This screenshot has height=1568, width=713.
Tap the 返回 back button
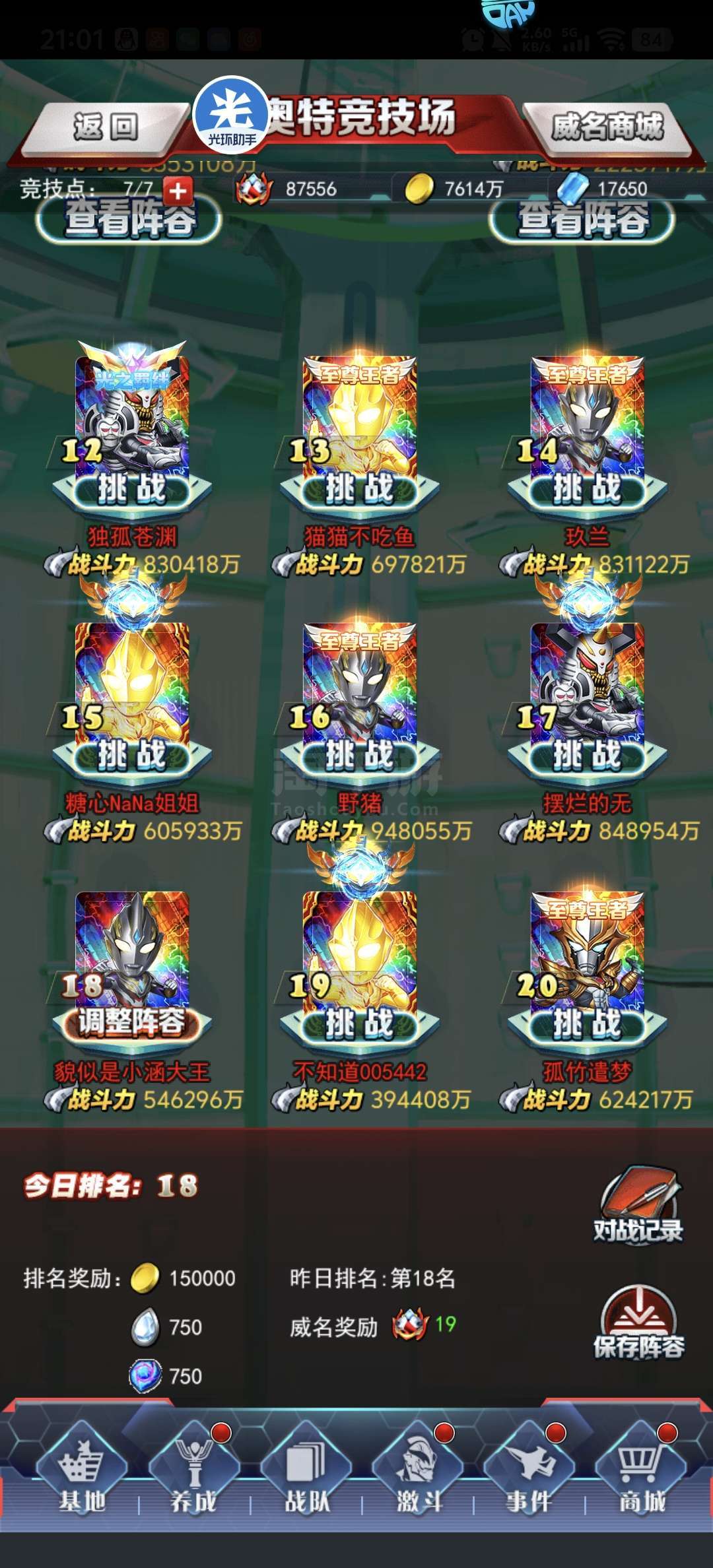106,127
